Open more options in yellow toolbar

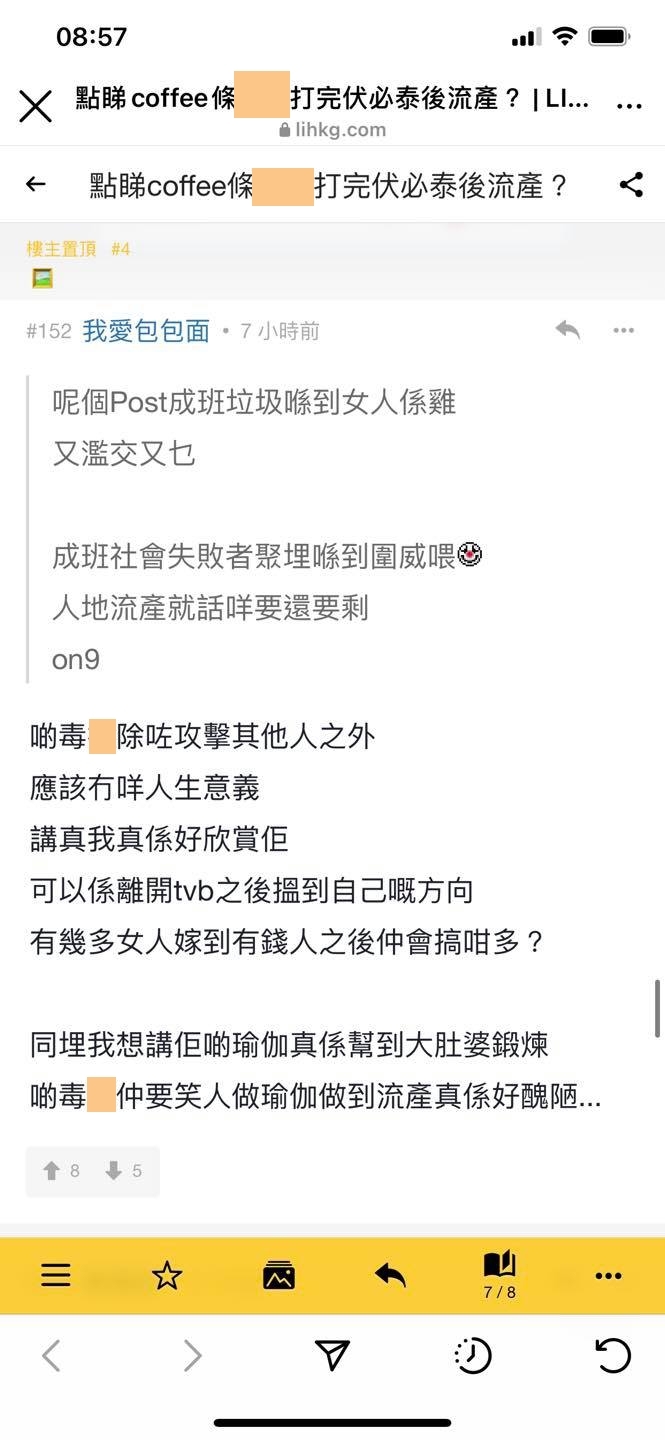click(608, 1275)
